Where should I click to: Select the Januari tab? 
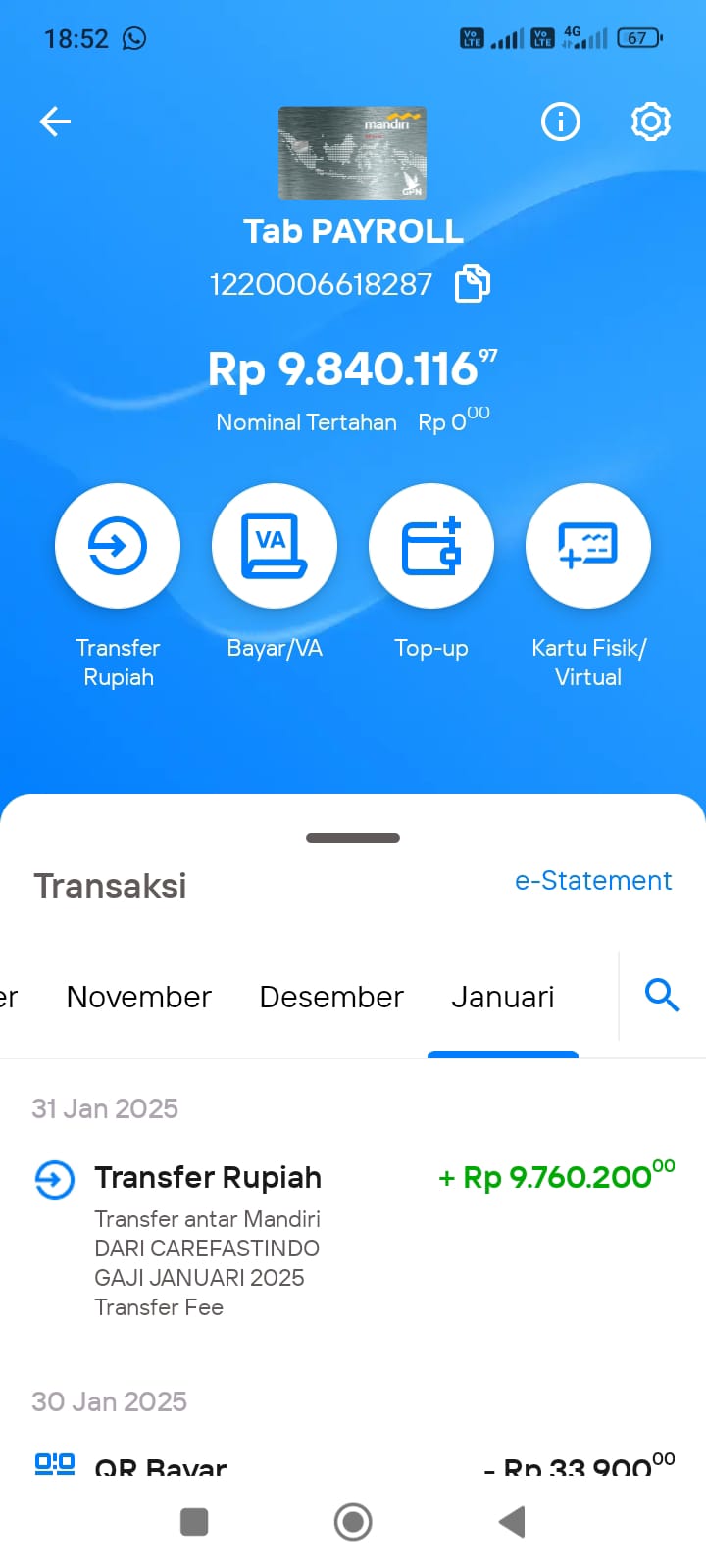click(x=503, y=997)
